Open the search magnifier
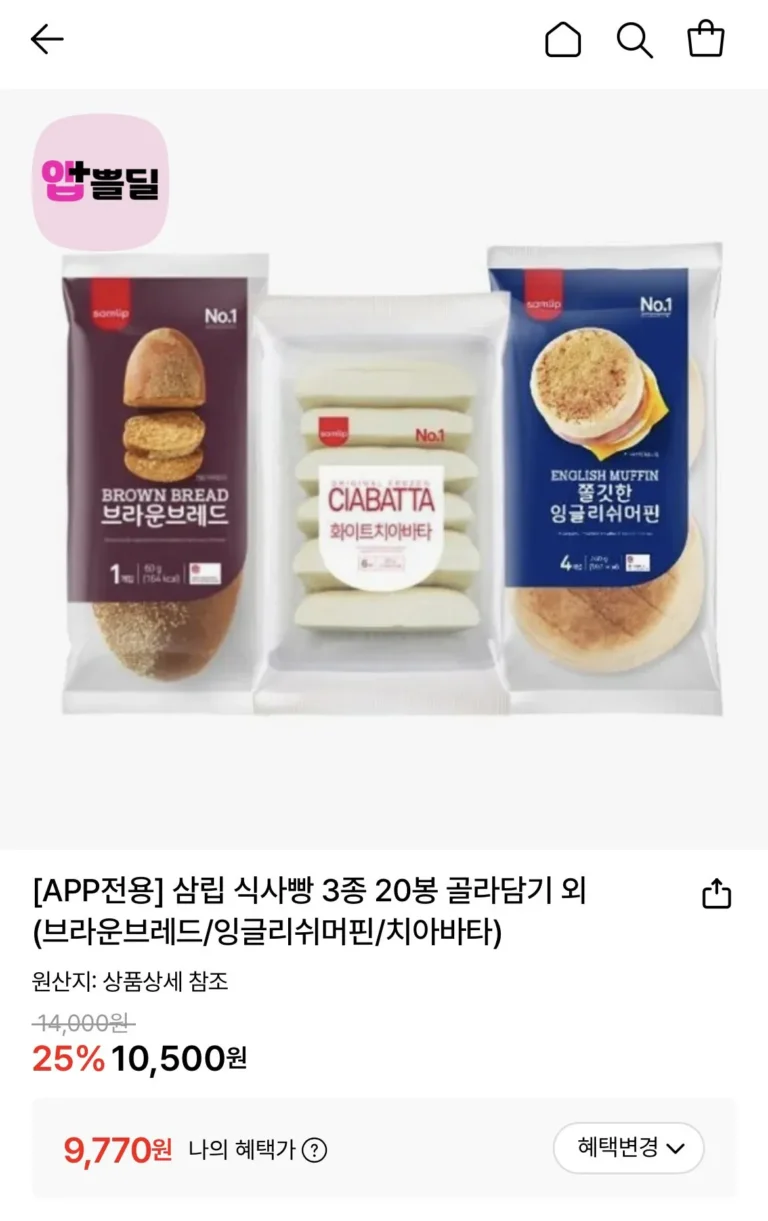This screenshot has height=1221, width=768. pos(634,40)
